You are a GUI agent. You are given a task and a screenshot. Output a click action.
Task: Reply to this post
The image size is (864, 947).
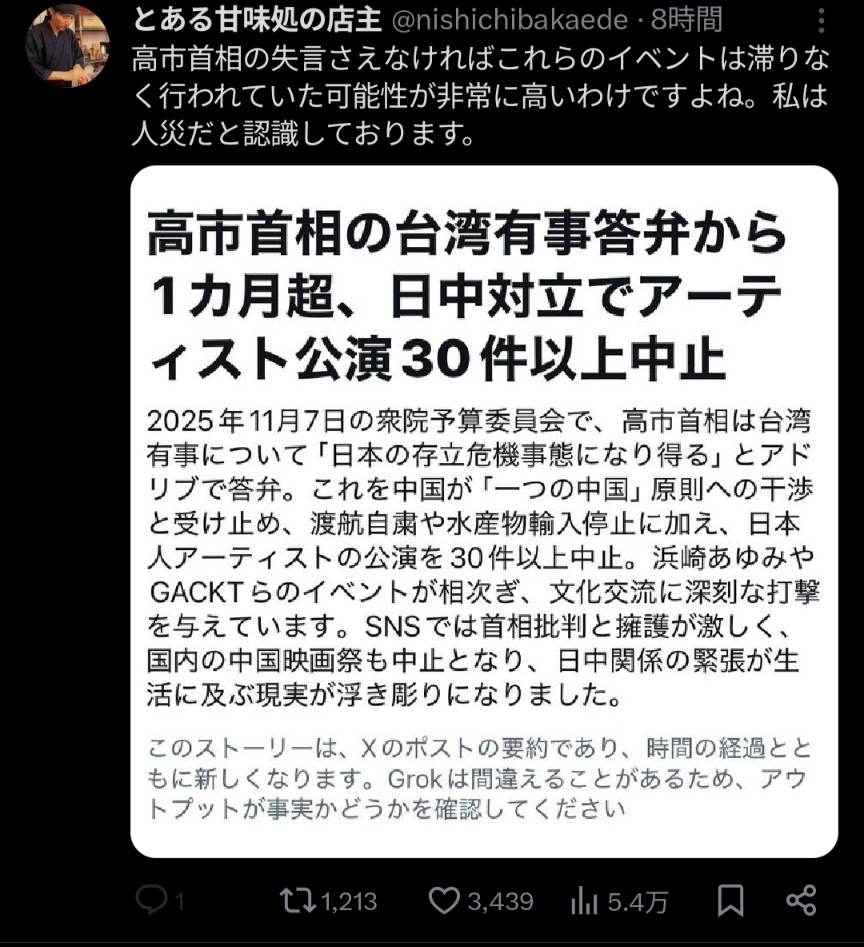point(151,901)
